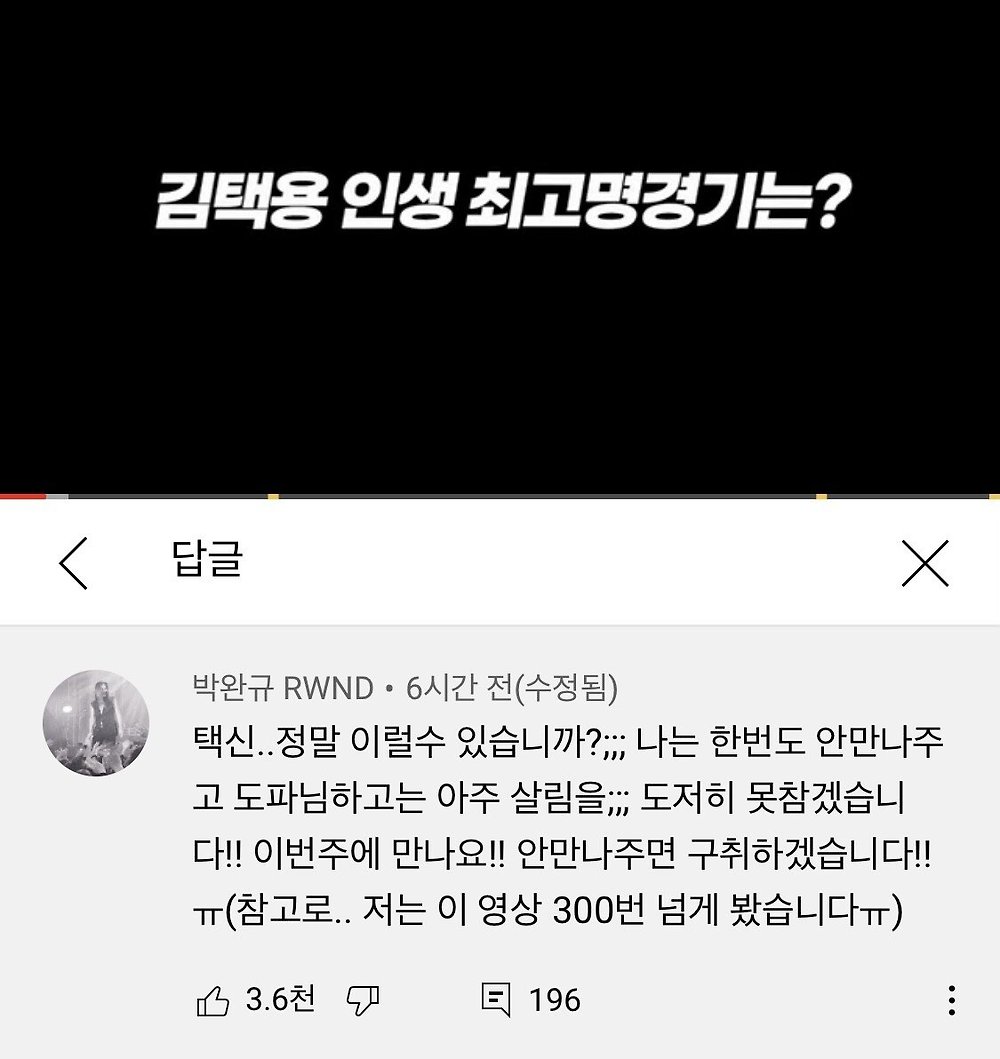Dislike 박완규 RWND's comment
The height and width of the screenshot is (1059, 1000).
[x=362, y=1000]
